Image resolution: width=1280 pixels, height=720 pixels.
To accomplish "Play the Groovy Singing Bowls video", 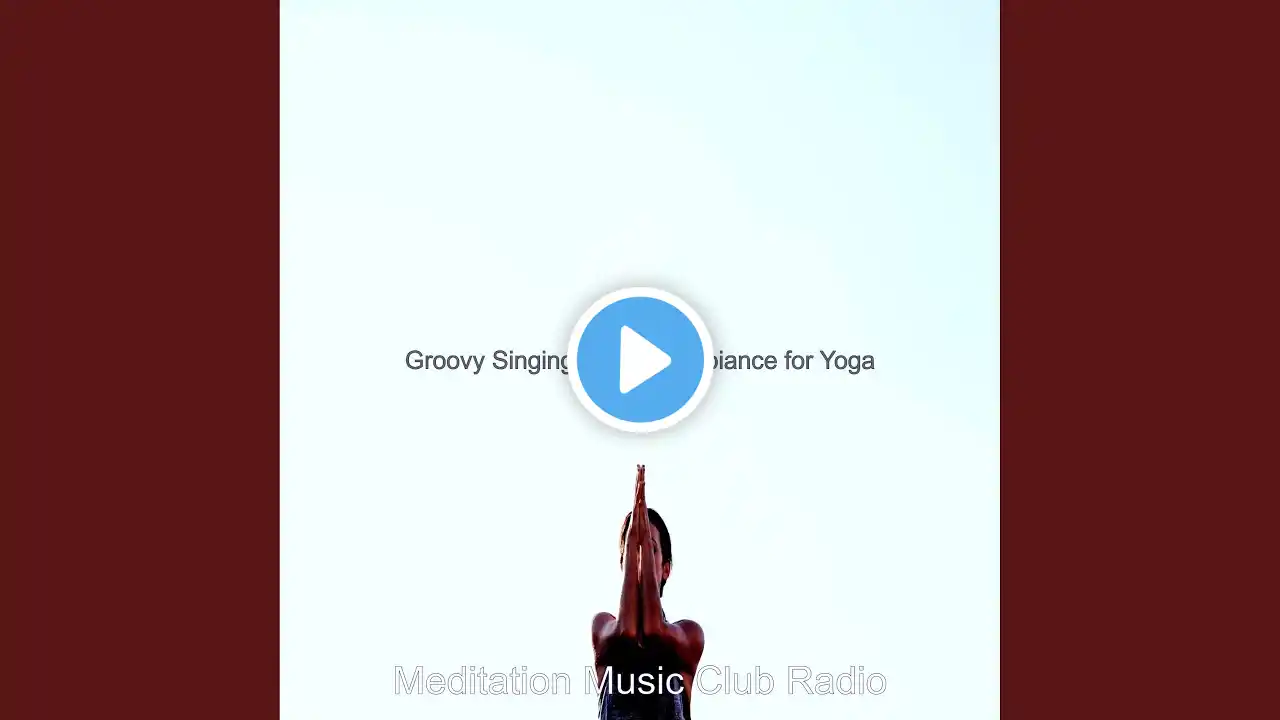I will click(640, 360).
